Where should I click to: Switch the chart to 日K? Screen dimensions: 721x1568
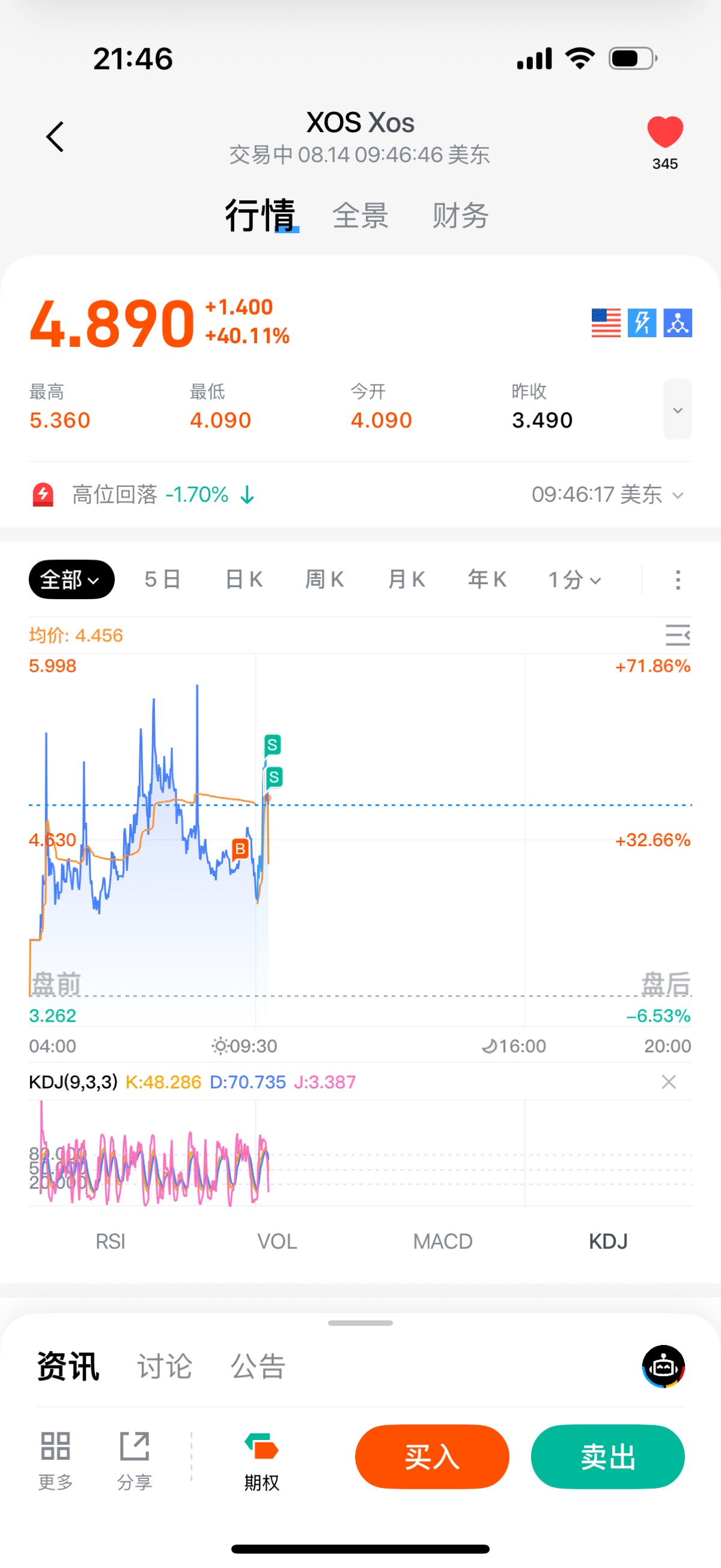[243, 579]
